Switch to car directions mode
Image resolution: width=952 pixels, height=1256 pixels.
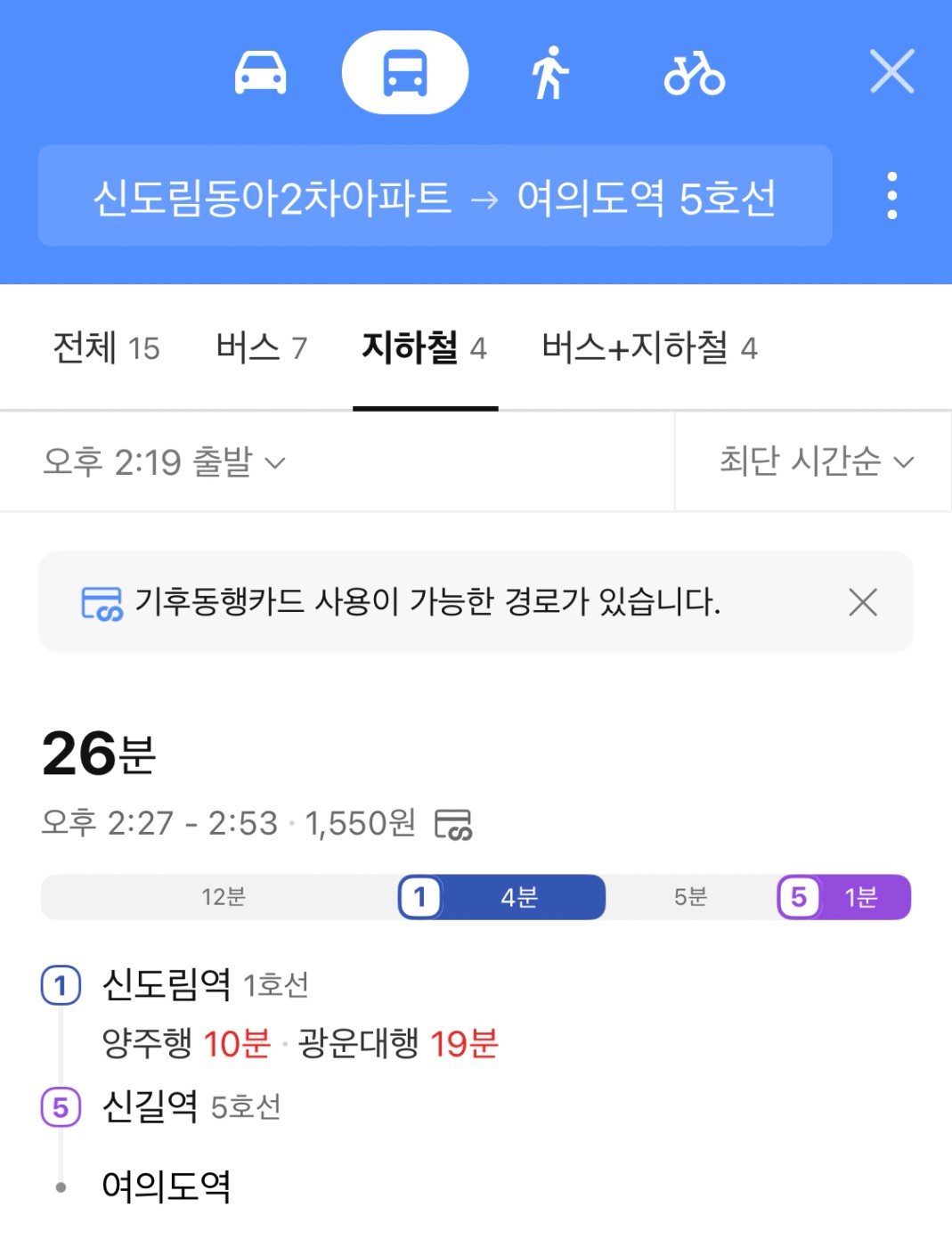coord(260,72)
